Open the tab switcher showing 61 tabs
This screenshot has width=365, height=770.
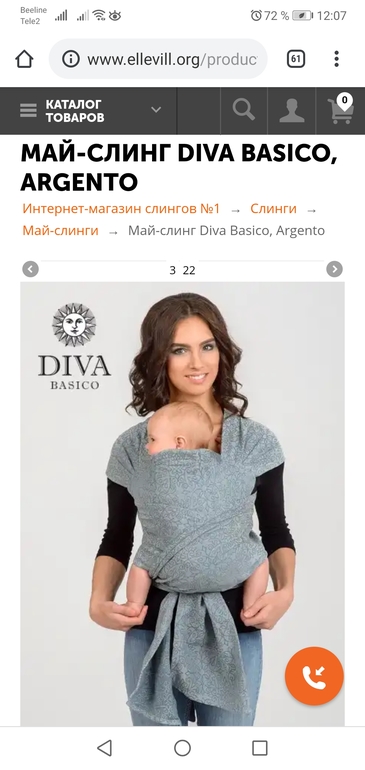(x=296, y=59)
